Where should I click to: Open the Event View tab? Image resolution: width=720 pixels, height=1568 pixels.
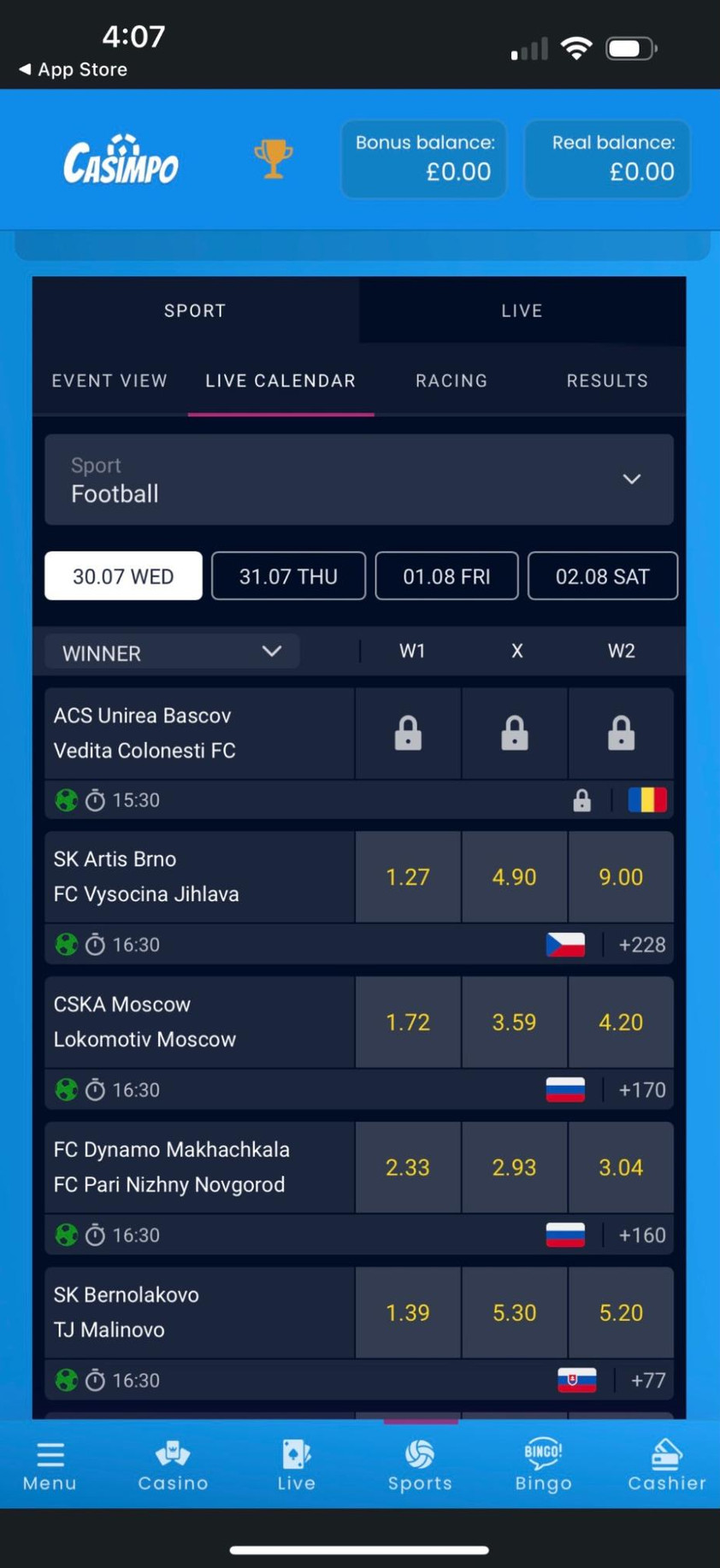[x=109, y=380]
